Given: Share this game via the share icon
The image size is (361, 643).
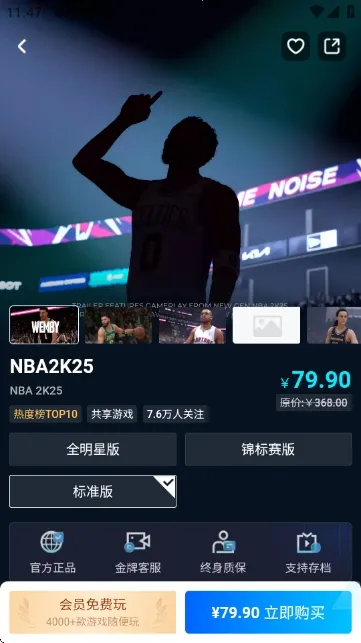Looking at the screenshot, I should tap(332, 46).
